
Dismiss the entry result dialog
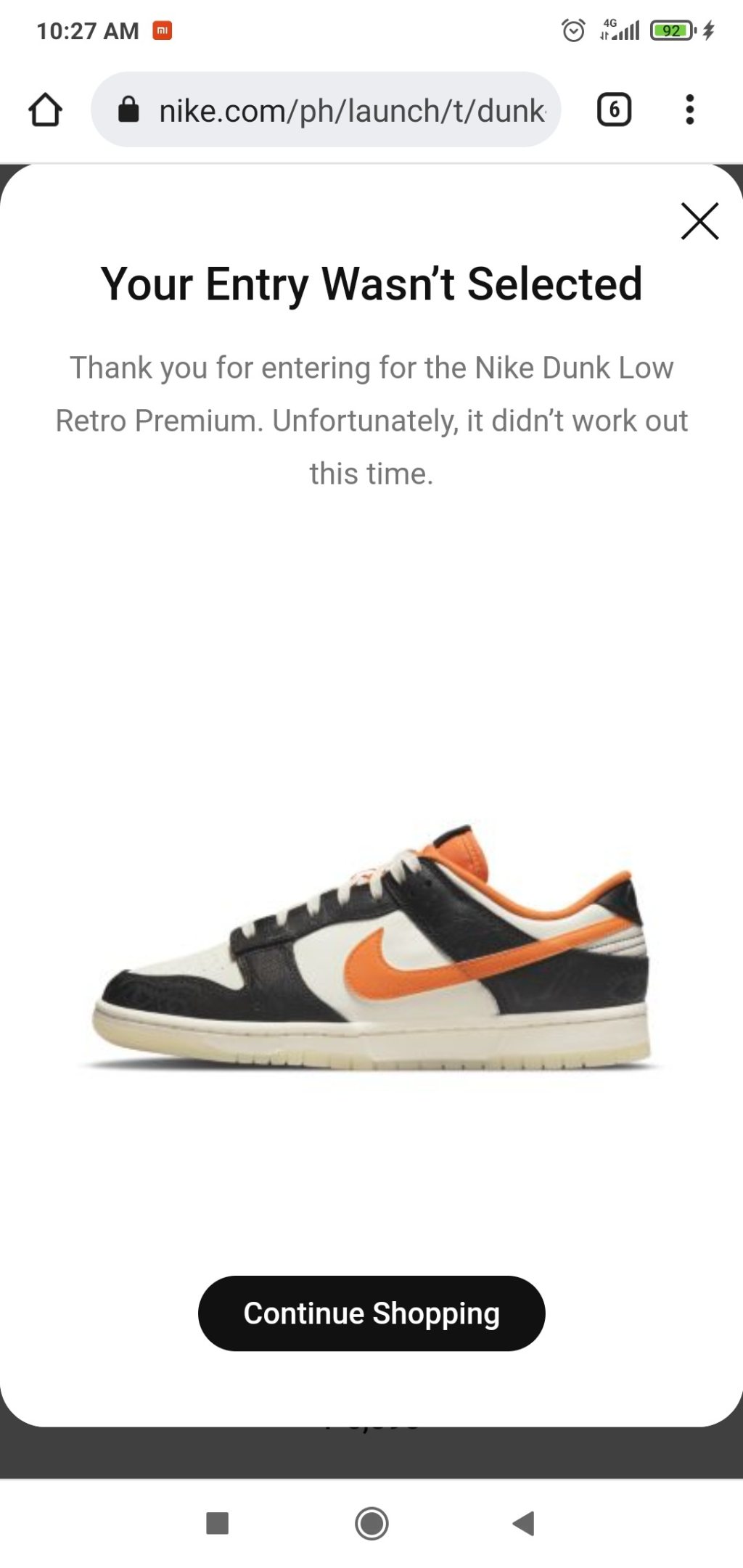click(699, 221)
